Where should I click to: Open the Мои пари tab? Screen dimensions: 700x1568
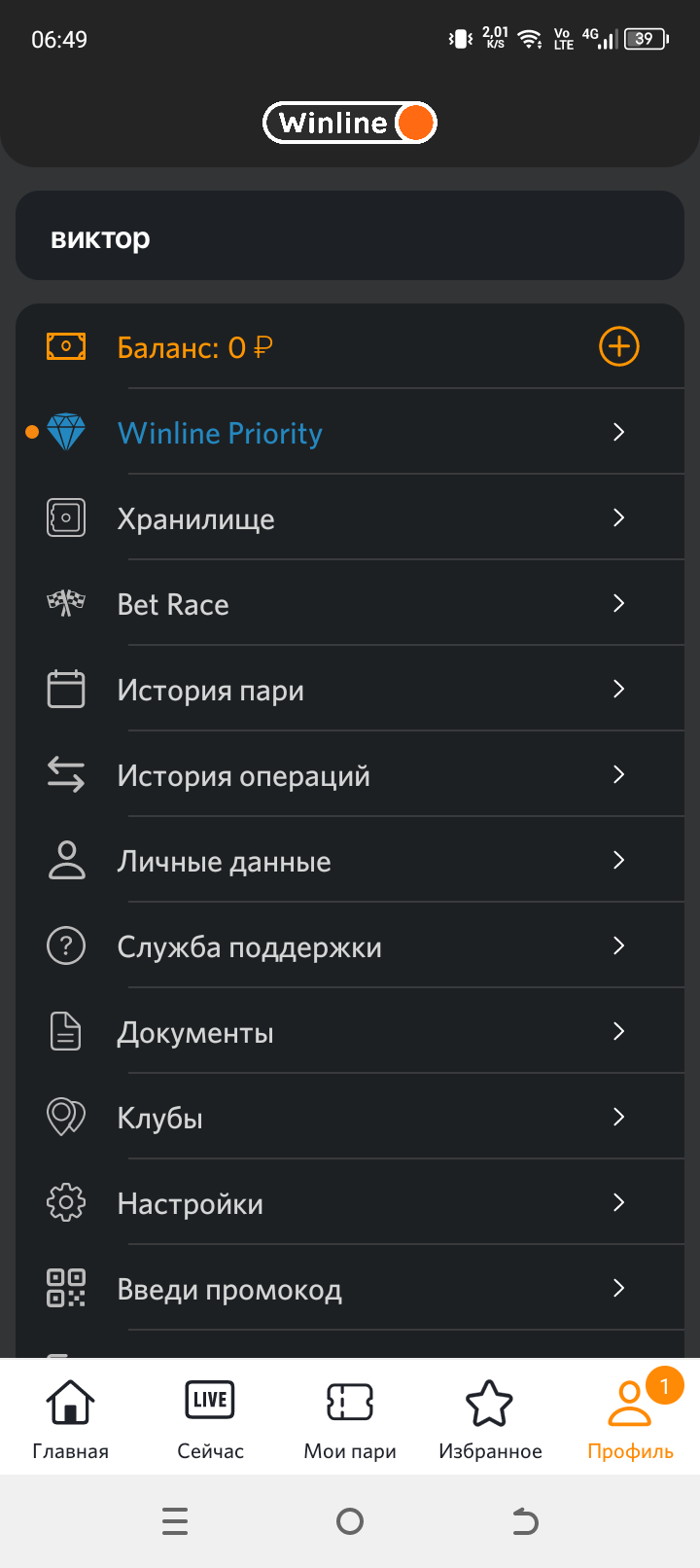[350, 1418]
